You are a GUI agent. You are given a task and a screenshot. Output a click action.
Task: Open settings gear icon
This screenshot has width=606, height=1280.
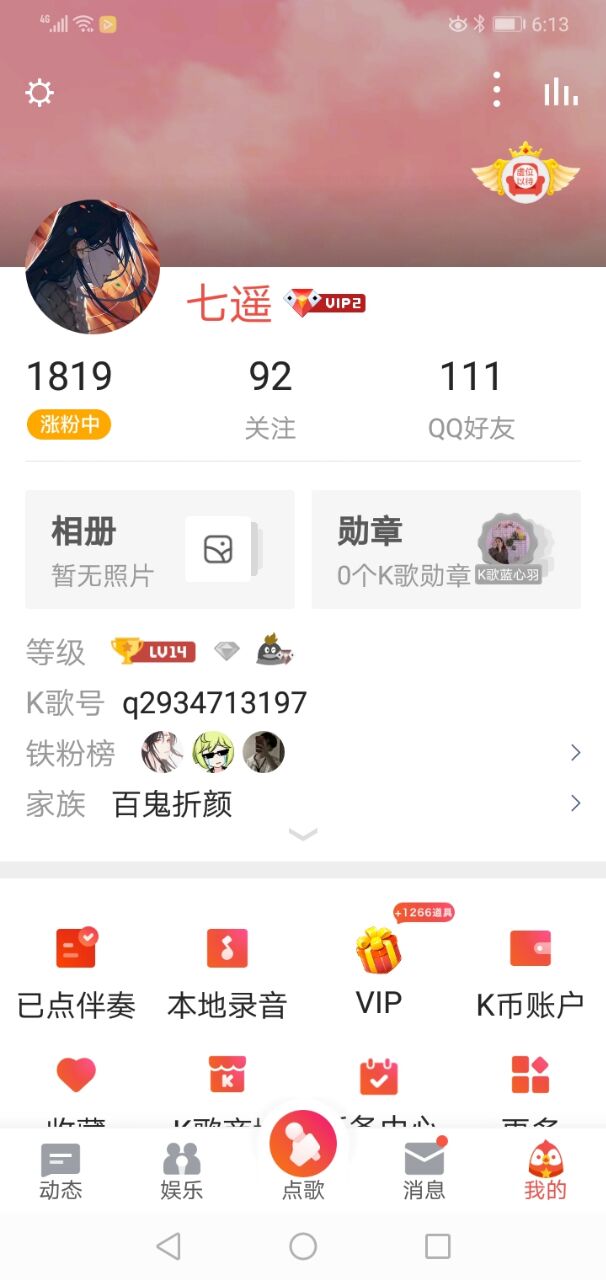tap(39, 93)
